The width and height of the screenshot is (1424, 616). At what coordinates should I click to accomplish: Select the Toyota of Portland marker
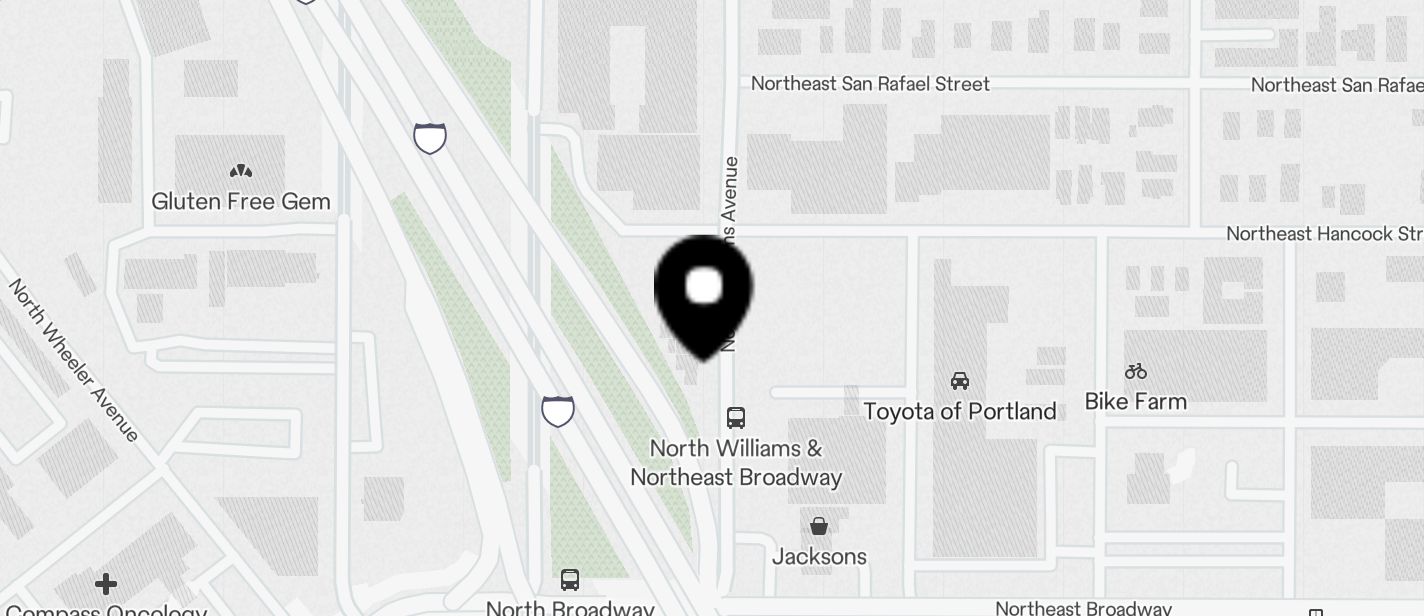click(959, 381)
